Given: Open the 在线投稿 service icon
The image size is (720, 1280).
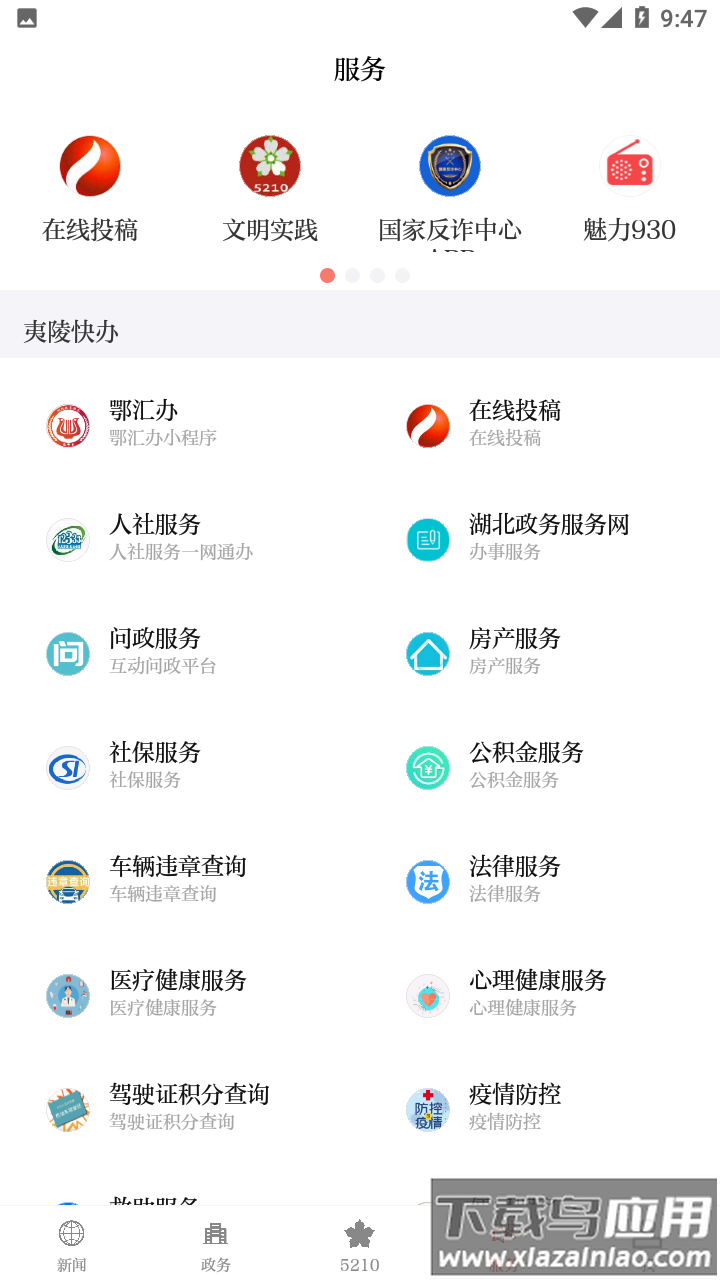Looking at the screenshot, I should pos(90,165).
